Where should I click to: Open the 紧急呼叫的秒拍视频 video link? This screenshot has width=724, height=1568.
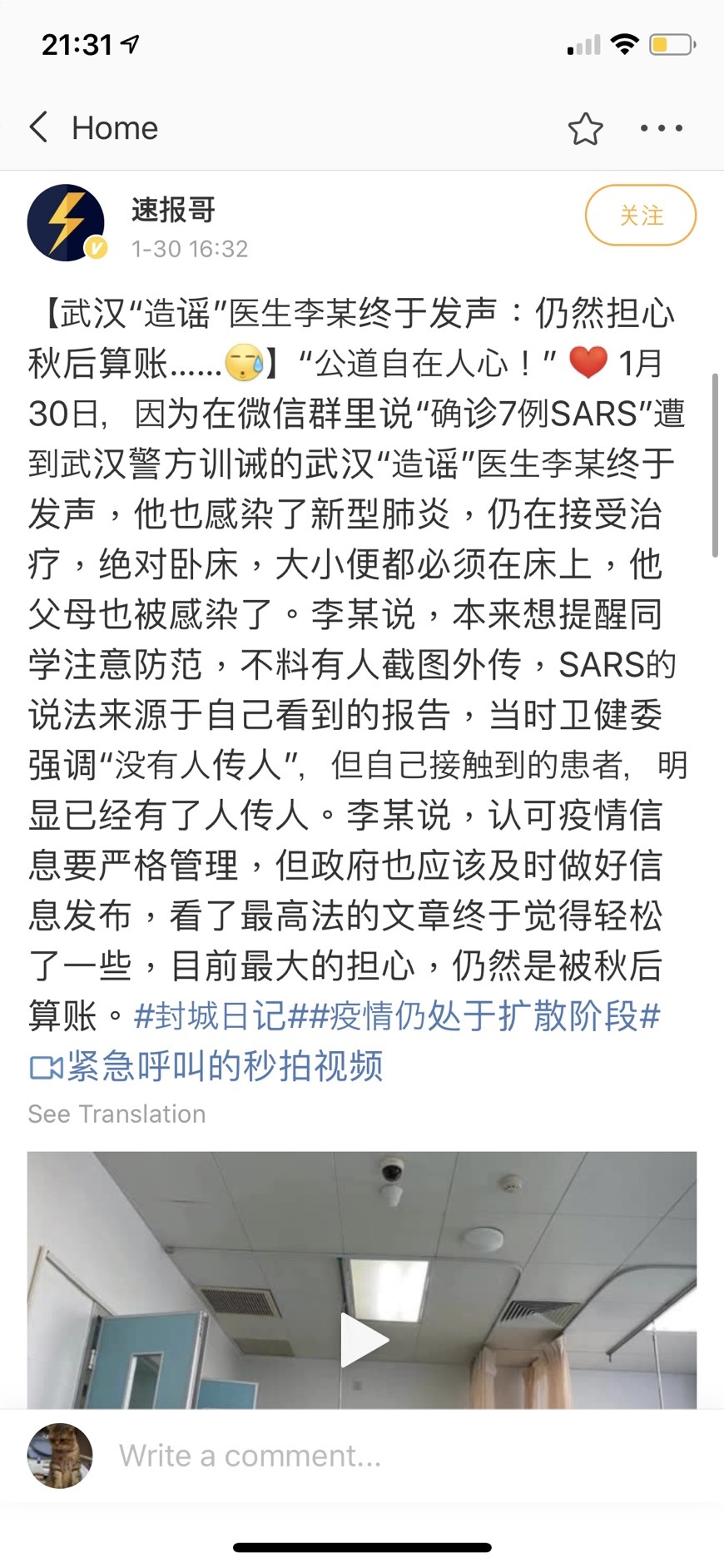pos(206,1066)
